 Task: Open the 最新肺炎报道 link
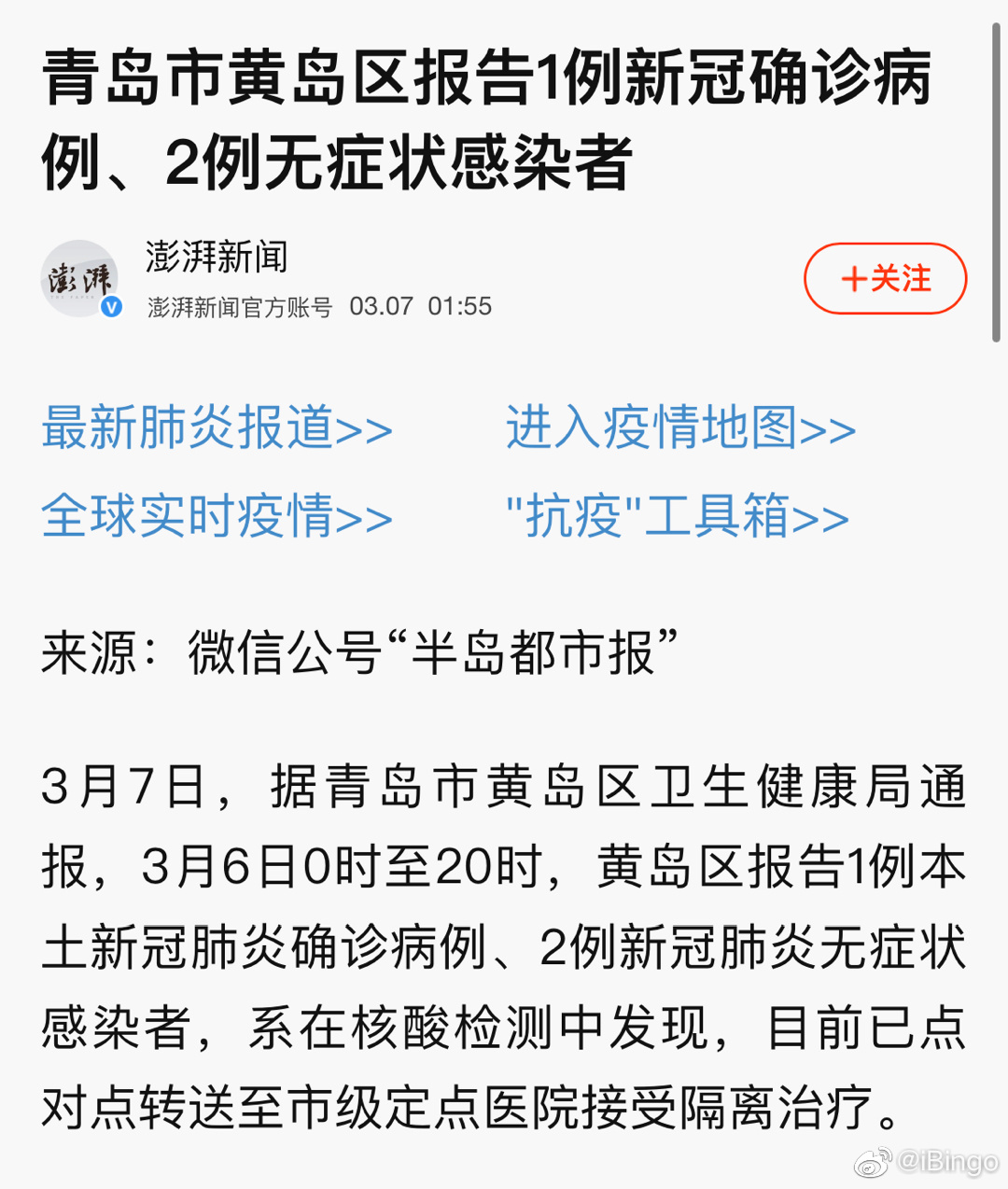[x=217, y=428]
